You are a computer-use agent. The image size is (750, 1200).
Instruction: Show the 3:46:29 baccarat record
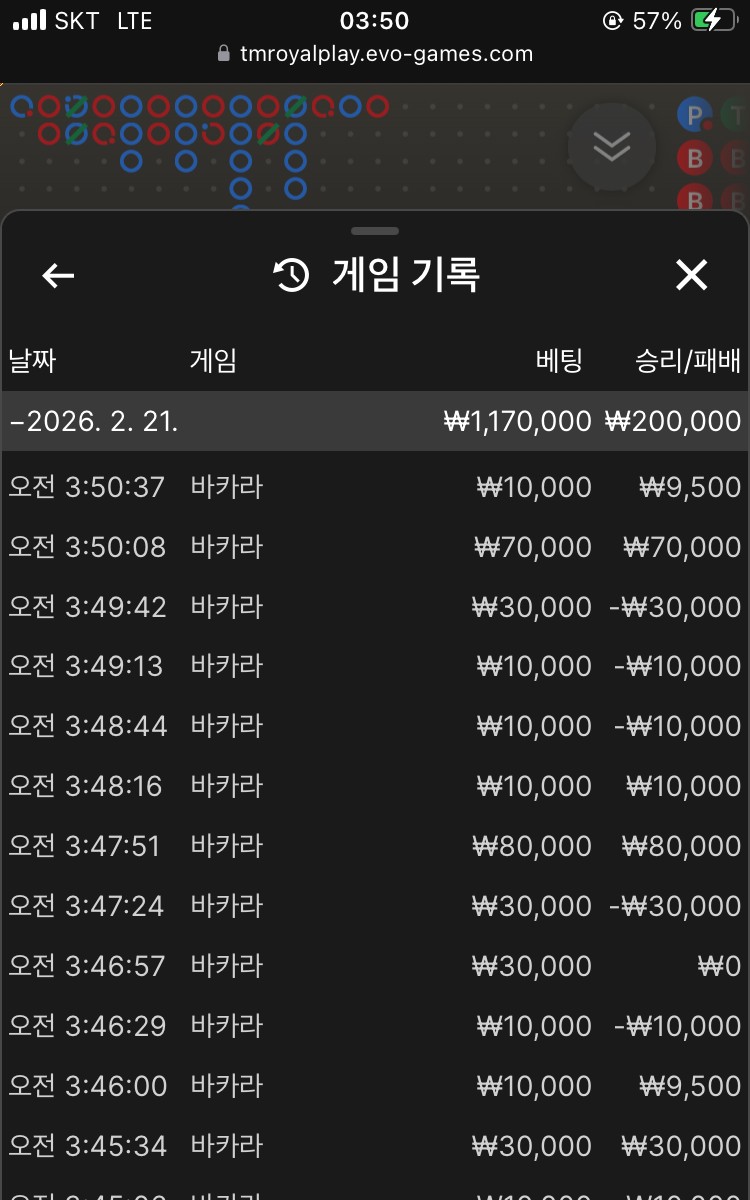tap(374, 1026)
